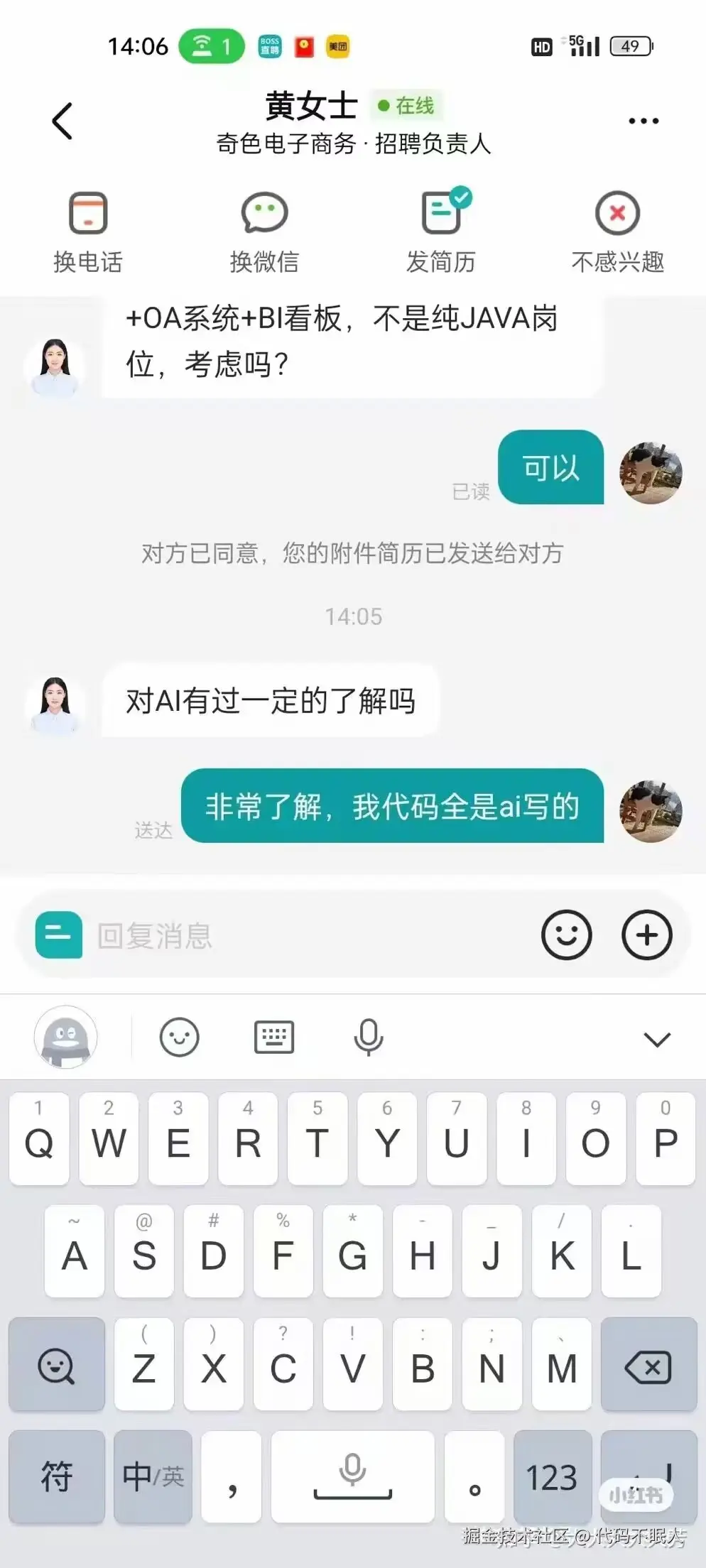Tap the 符 symbols key
The height and width of the screenshot is (1568, 706).
[x=57, y=1477]
